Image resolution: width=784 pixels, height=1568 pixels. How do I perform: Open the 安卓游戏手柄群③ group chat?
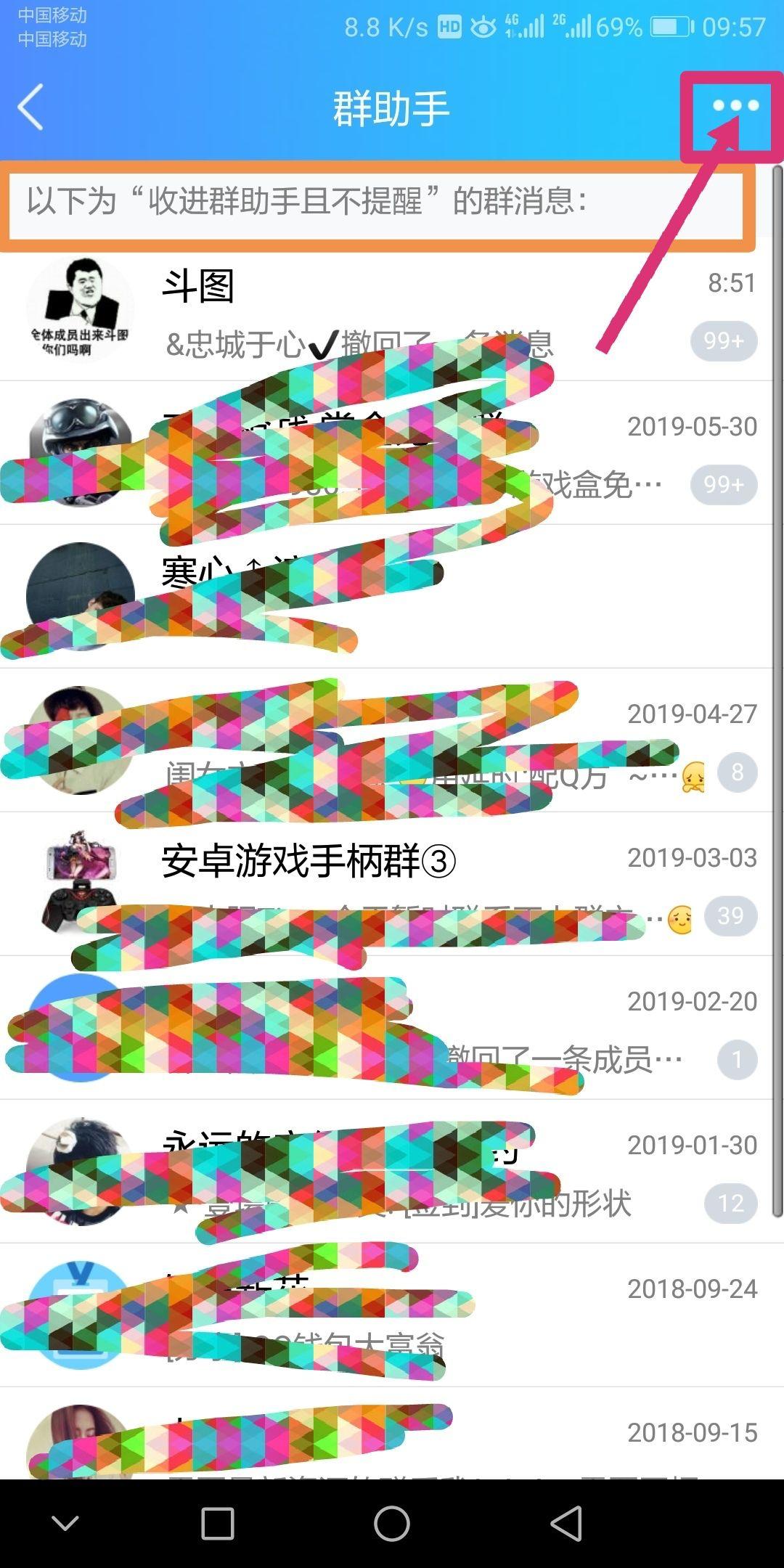392,884
